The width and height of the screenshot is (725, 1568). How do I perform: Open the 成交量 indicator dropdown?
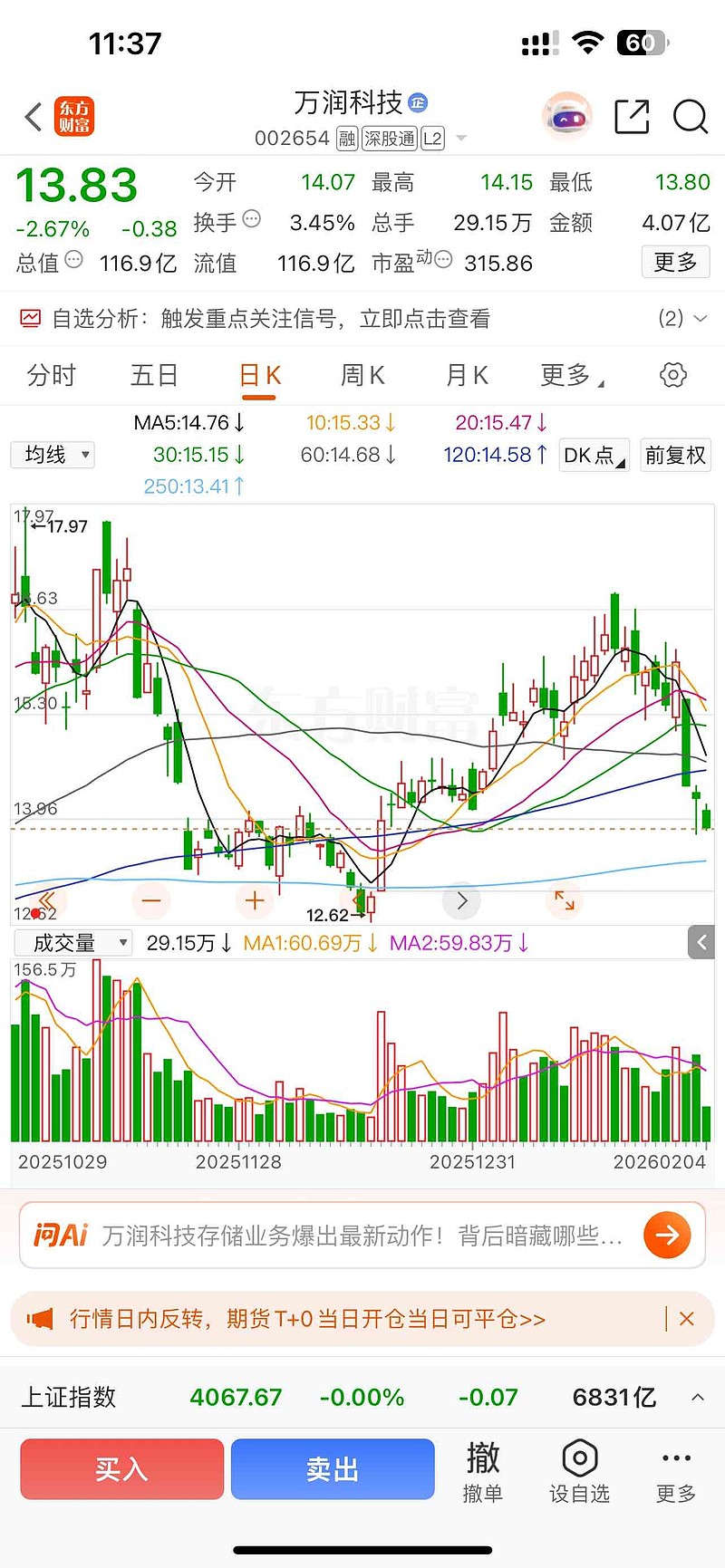(x=73, y=943)
